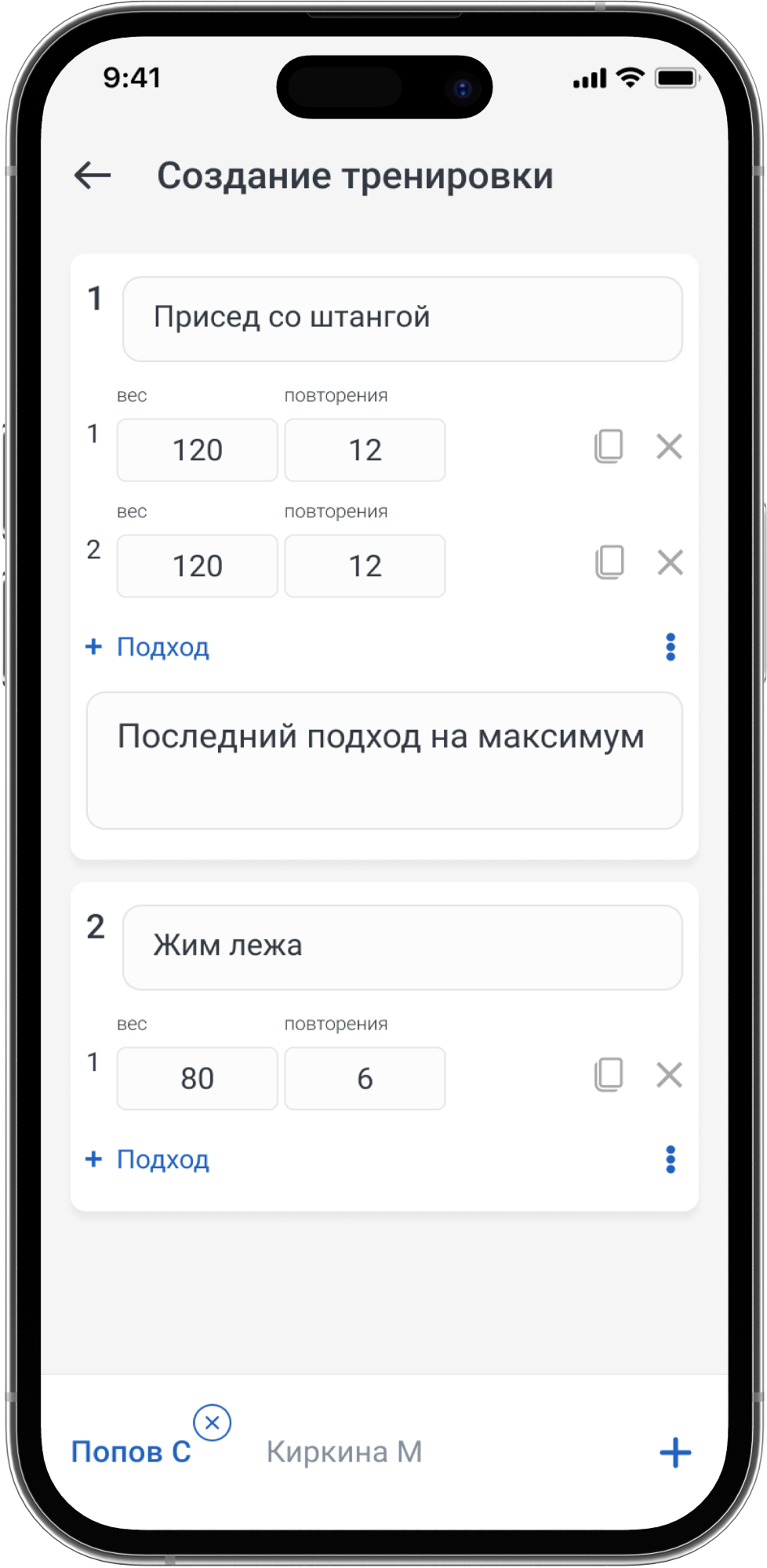
Task: Duplicate set 1 of Присед со штангой
Action: click(x=609, y=447)
